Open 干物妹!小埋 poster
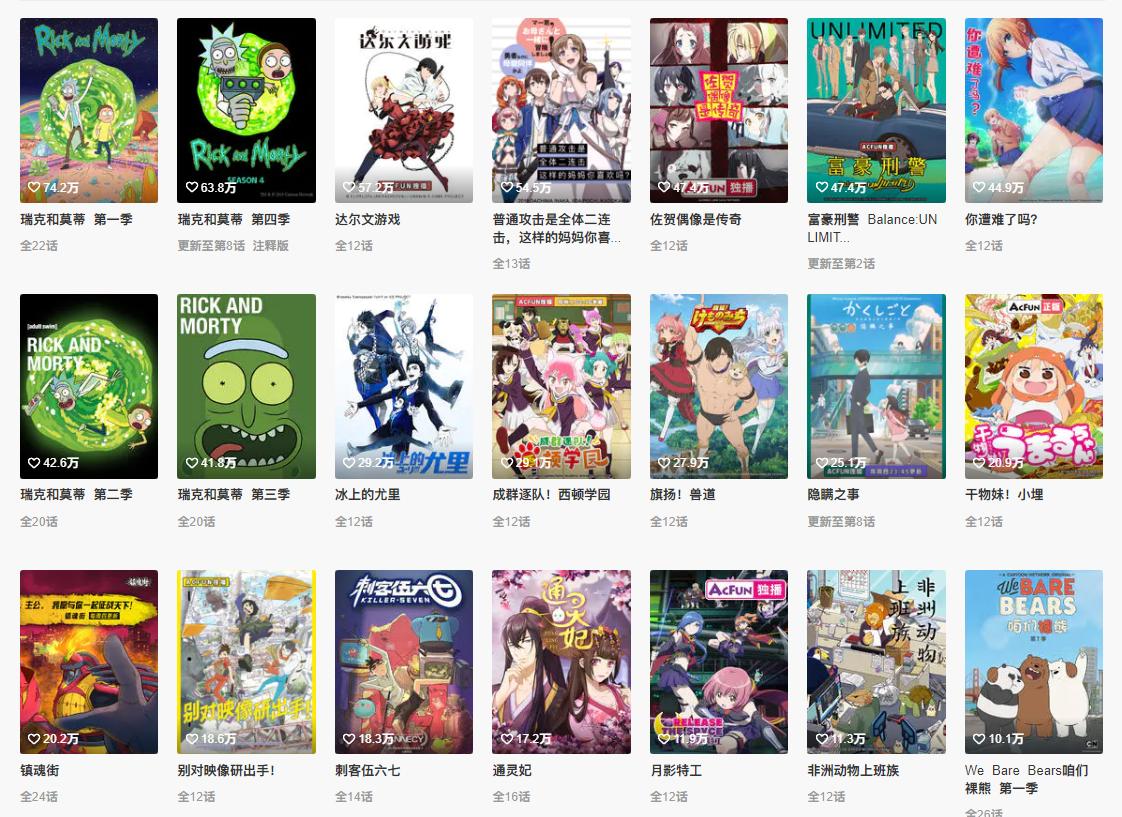Screen dimensions: 1122x817 coord(1033,386)
